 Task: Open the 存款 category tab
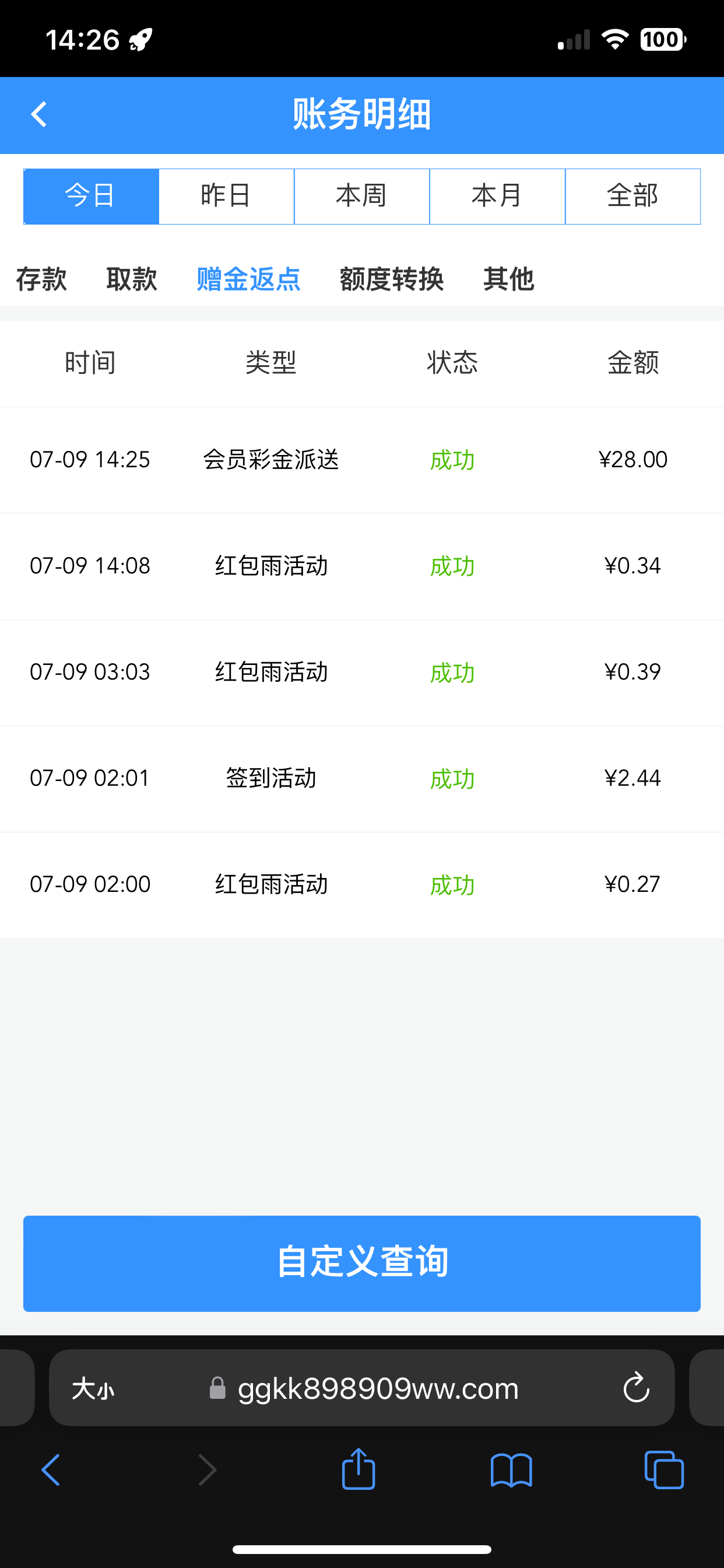click(x=41, y=279)
